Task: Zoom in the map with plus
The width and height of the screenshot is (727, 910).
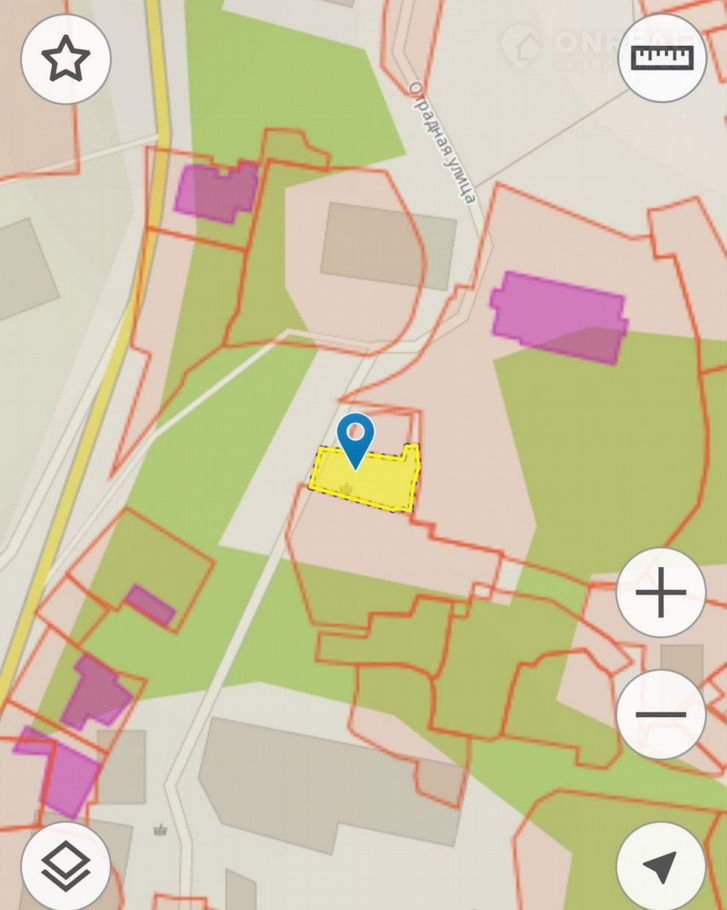Action: point(661,594)
